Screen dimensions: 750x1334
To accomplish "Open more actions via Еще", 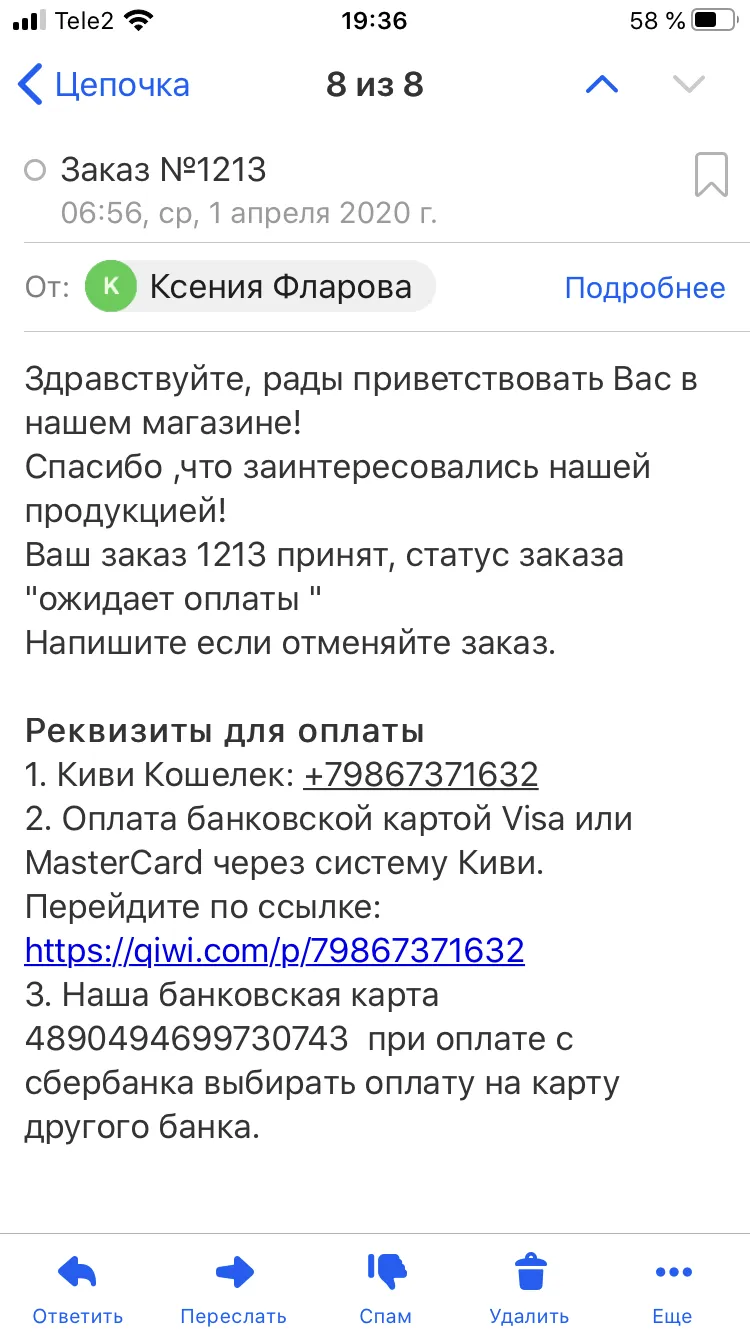I will [x=673, y=1288].
